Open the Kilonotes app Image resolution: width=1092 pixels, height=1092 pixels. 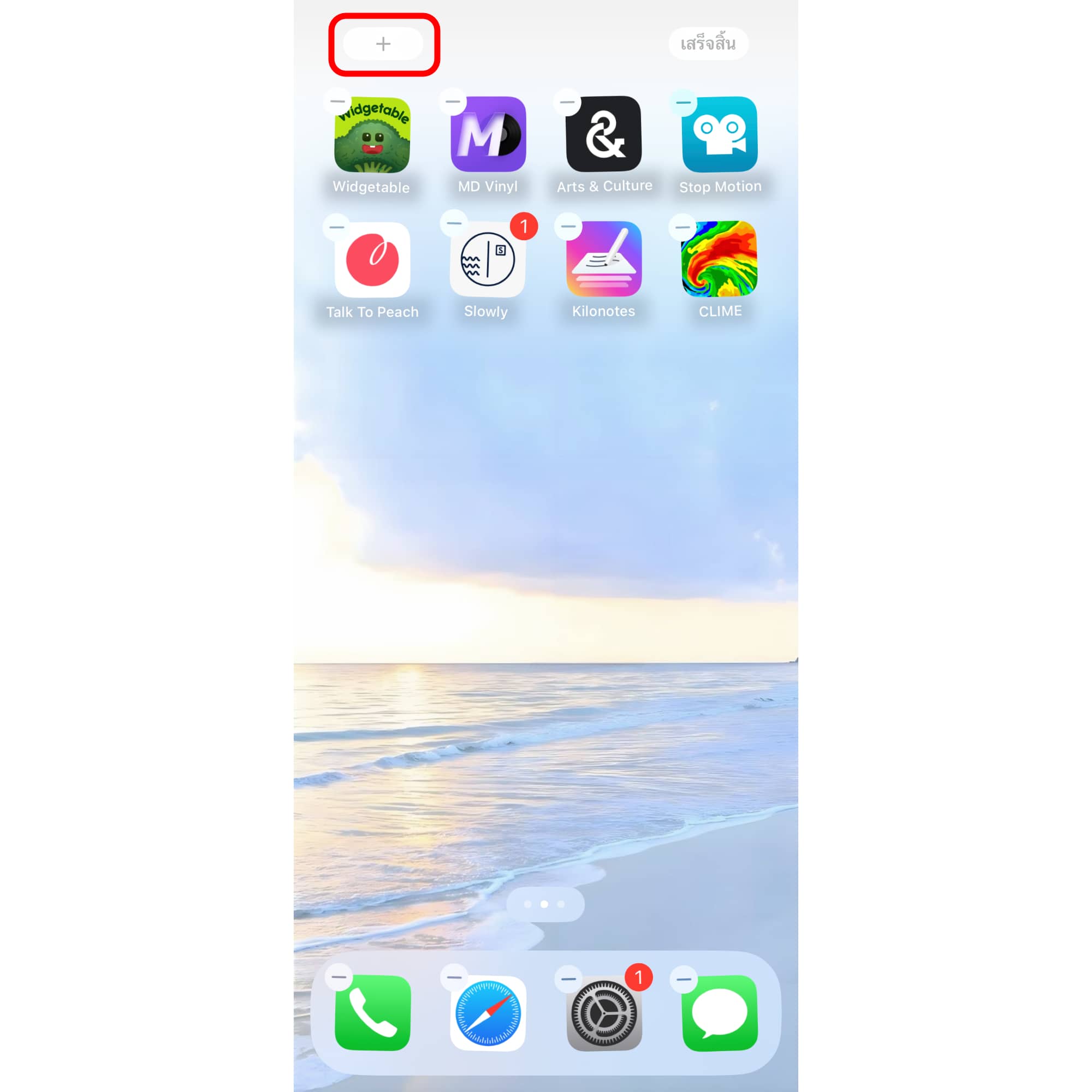point(604,259)
